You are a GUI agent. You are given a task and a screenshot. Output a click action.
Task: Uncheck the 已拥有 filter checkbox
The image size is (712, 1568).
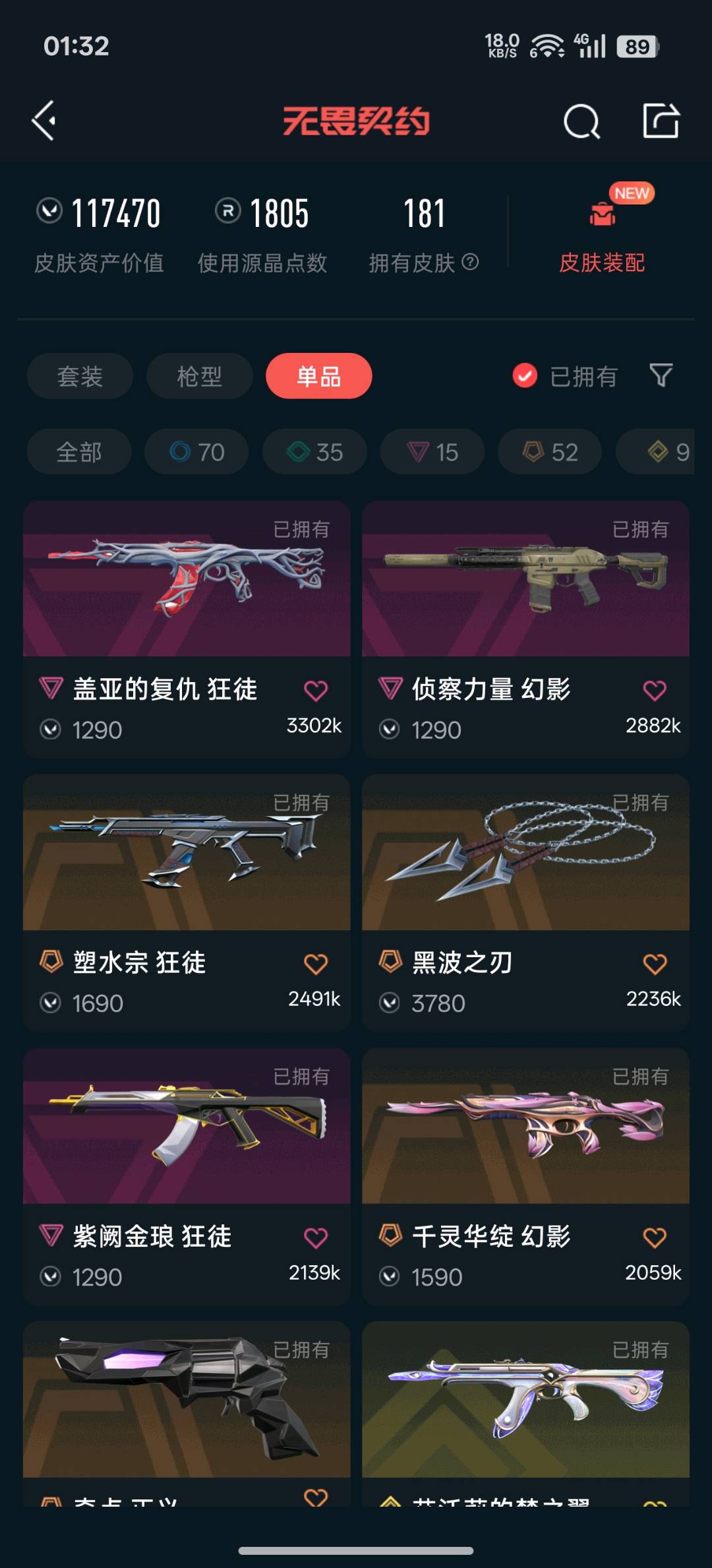[525, 376]
